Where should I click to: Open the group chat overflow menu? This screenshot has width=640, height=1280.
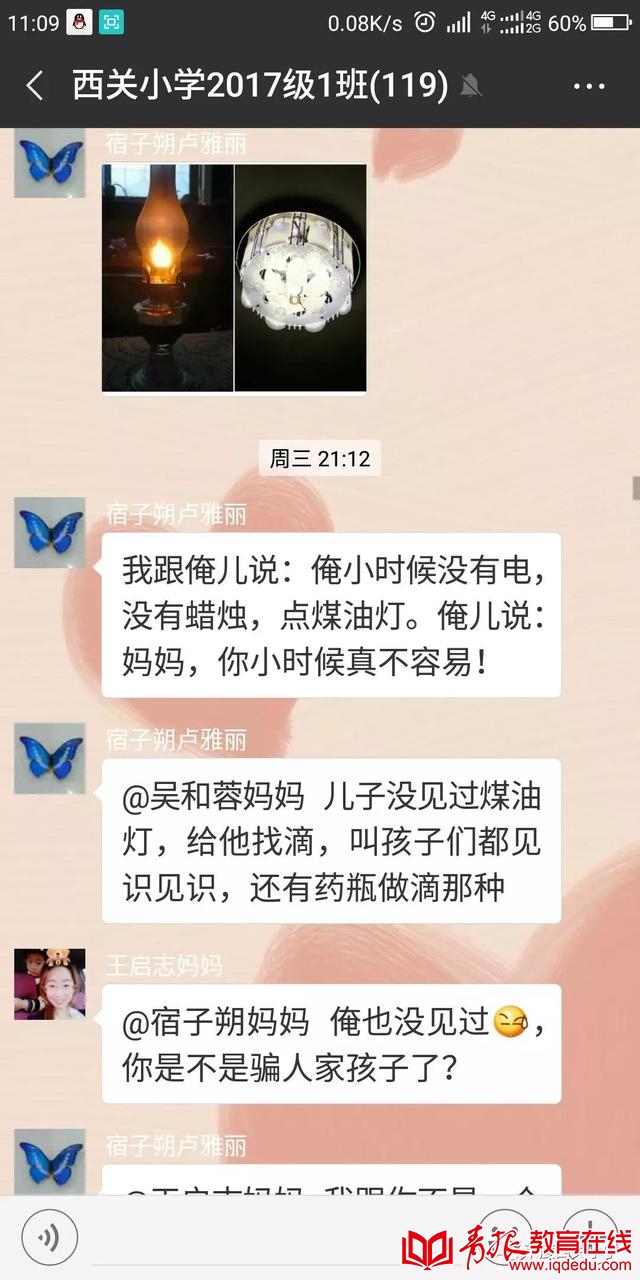tap(589, 86)
